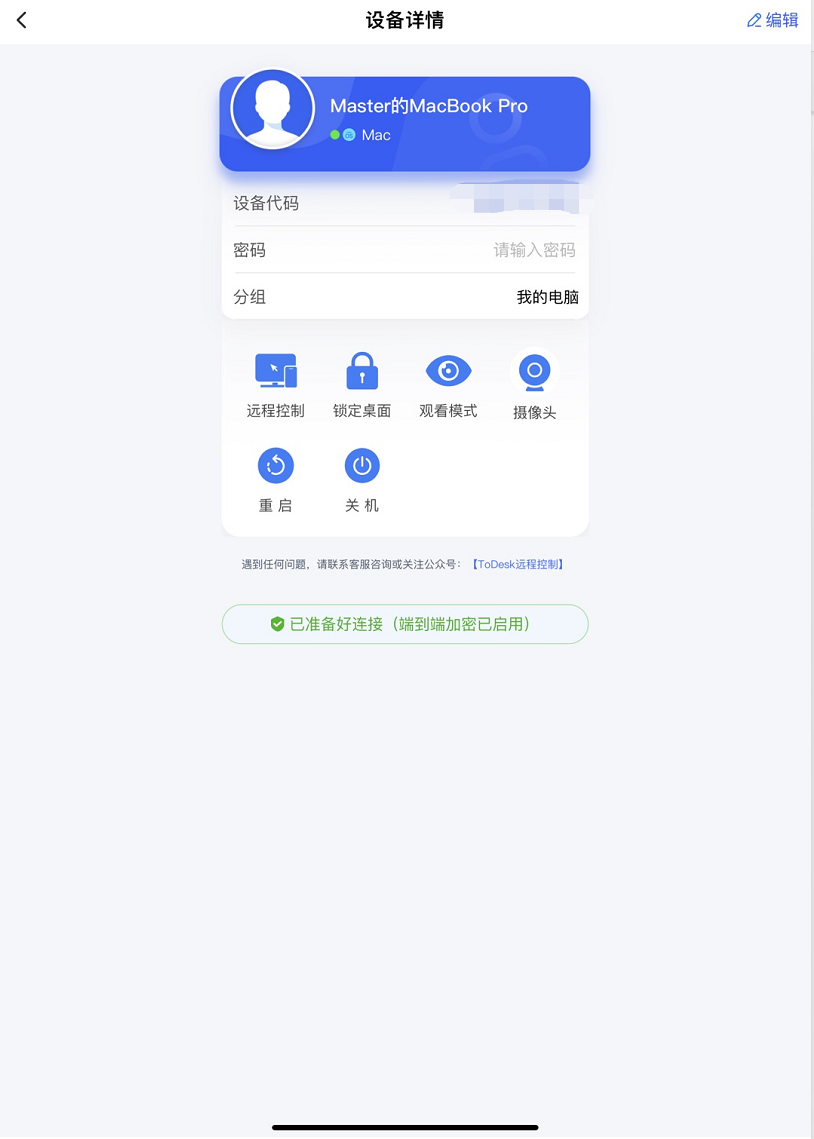Tap 重启 to restart the device
The image size is (814, 1139).
click(276, 478)
